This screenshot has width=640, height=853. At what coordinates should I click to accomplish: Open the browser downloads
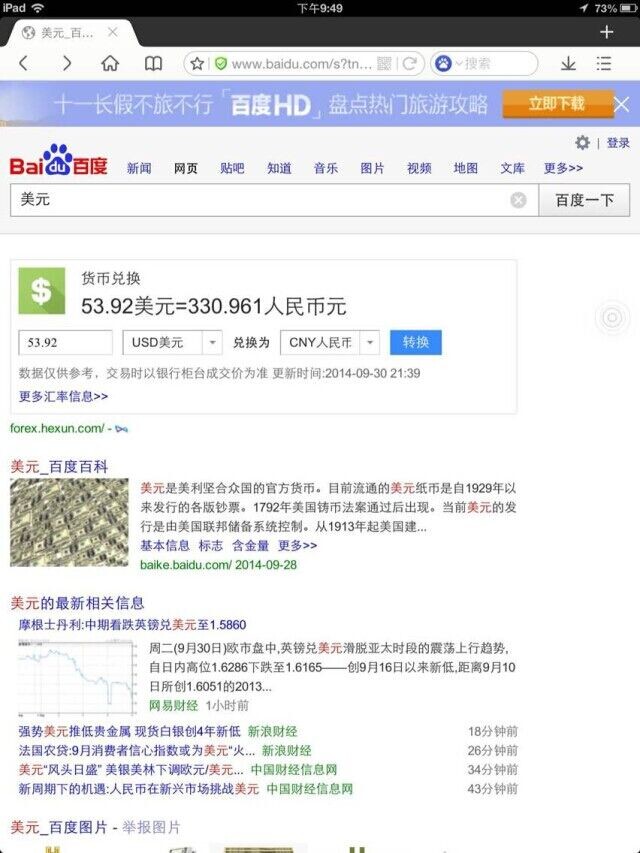tap(568, 63)
